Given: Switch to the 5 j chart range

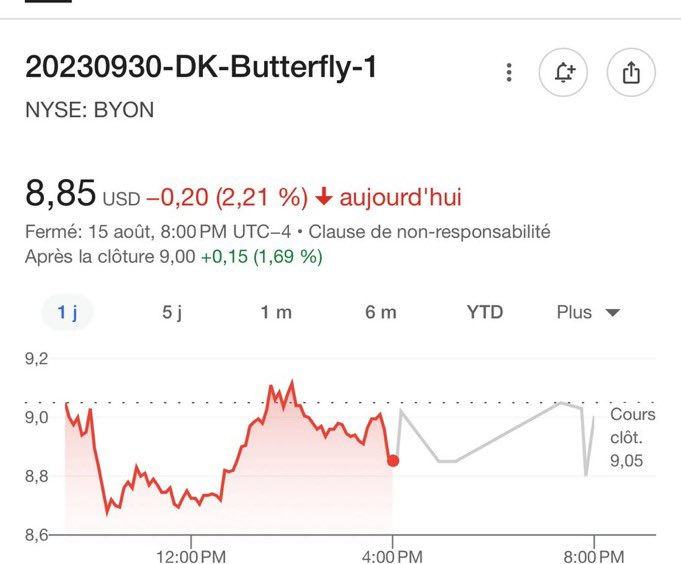Looking at the screenshot, I should (x=172, y=312).
